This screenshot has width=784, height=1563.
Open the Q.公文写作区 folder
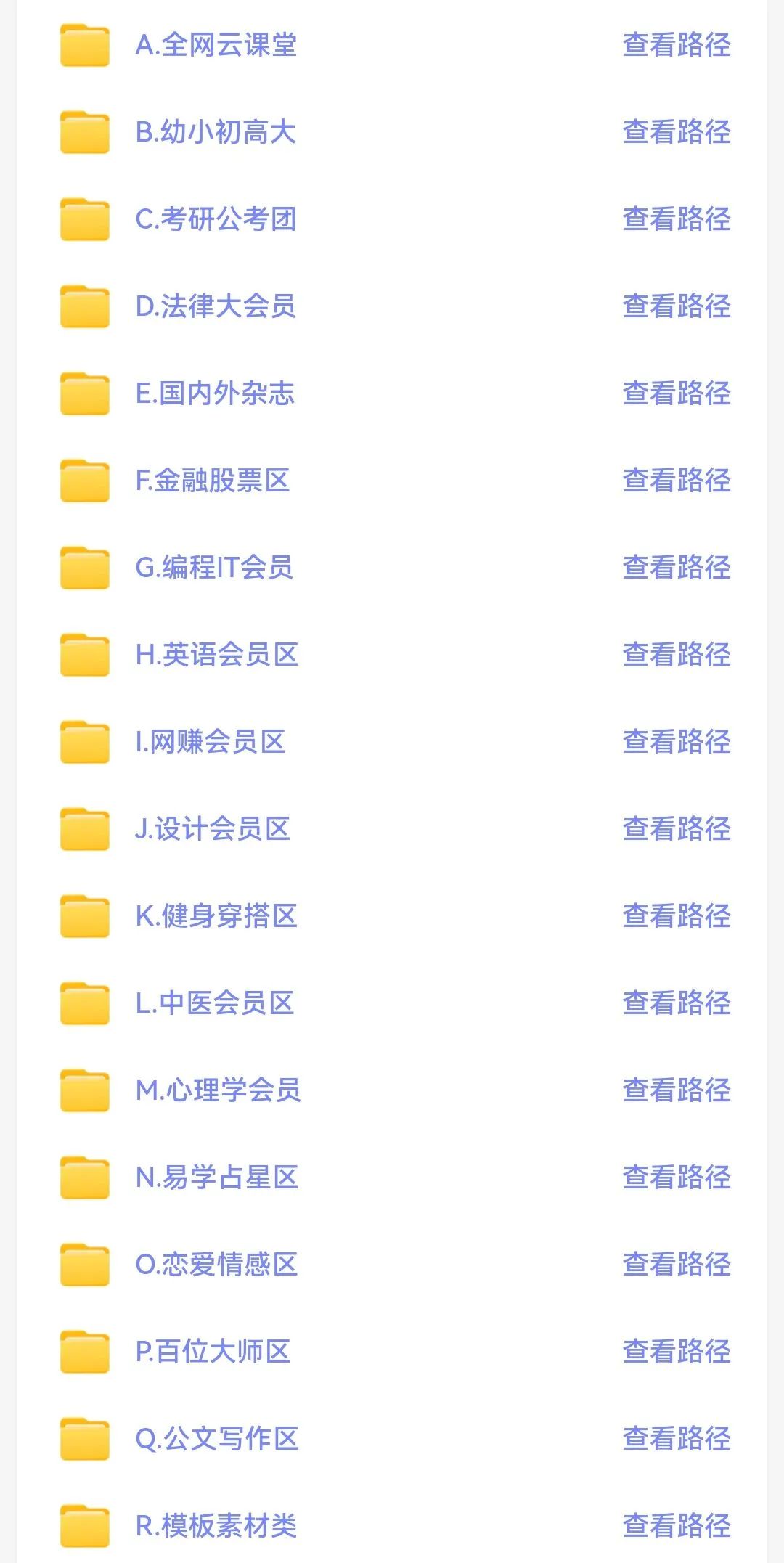point(217,1439)
